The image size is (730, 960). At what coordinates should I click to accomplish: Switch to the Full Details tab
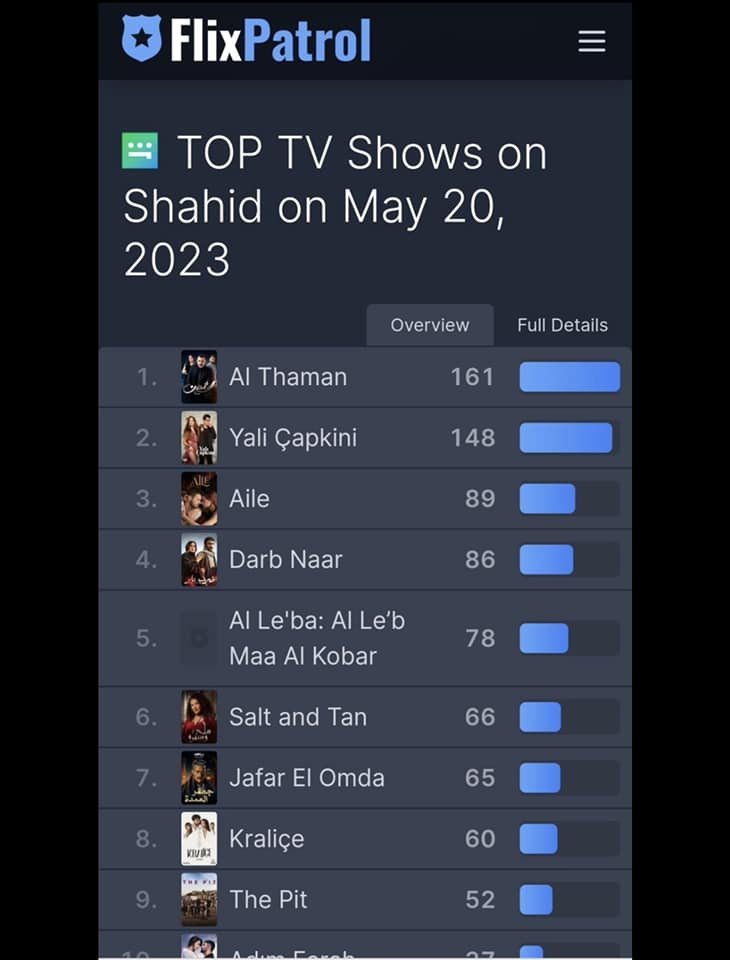pos(562,325)
